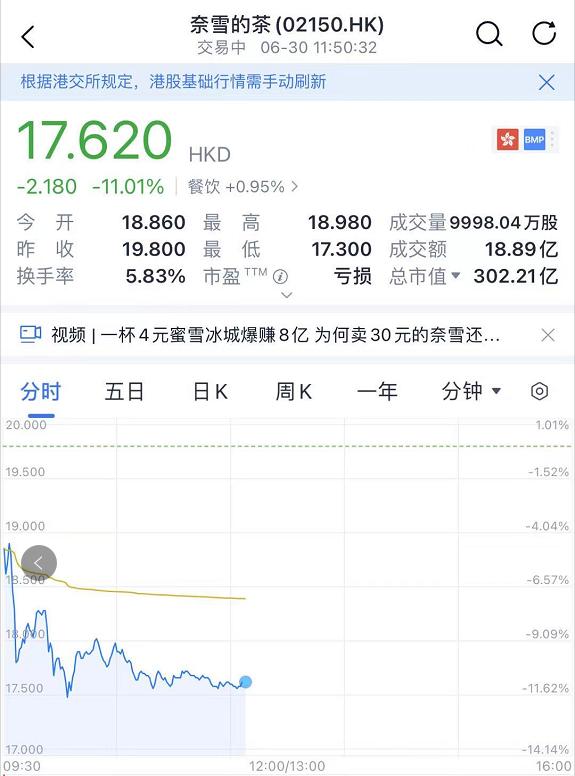This screenshot has width=575, height=776.
Task: Expand more quote details chevron
Action: click(x=287, y=295)
